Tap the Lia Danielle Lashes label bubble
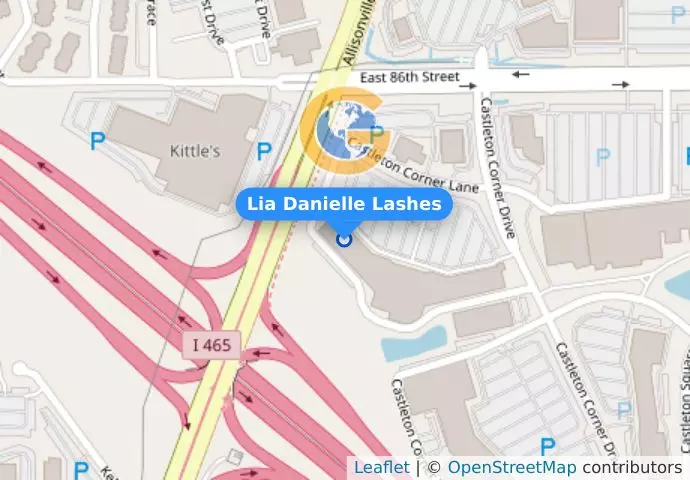The image size is (690, 480). click(344, 204)
